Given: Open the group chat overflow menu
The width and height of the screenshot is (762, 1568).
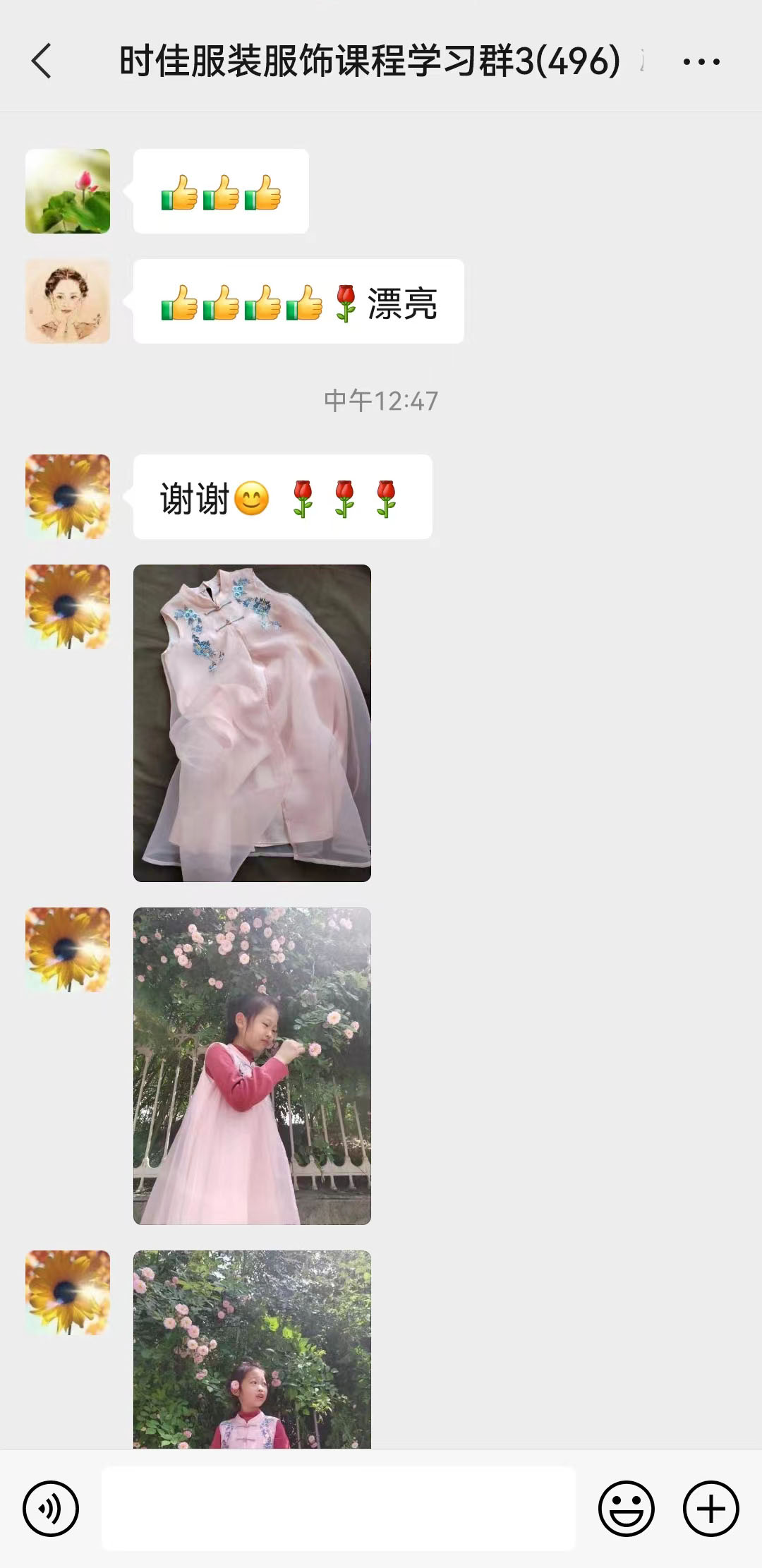Looking at the screenshot, I should 701,62.
